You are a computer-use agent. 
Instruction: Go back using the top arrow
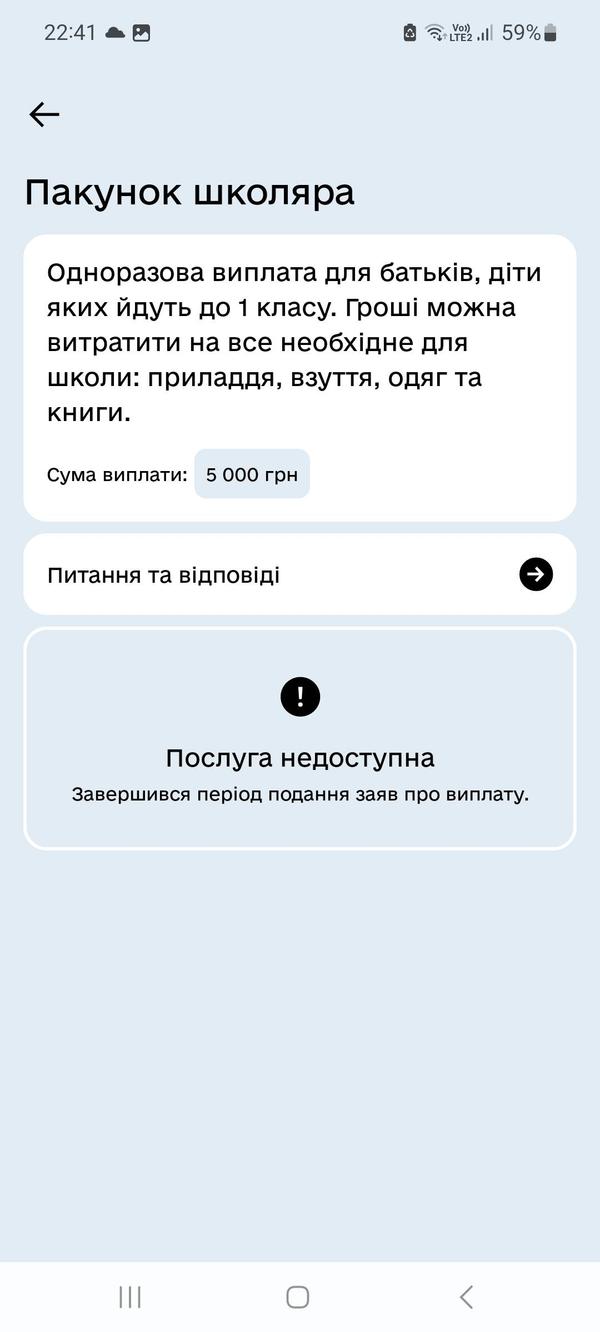(44, 115)
